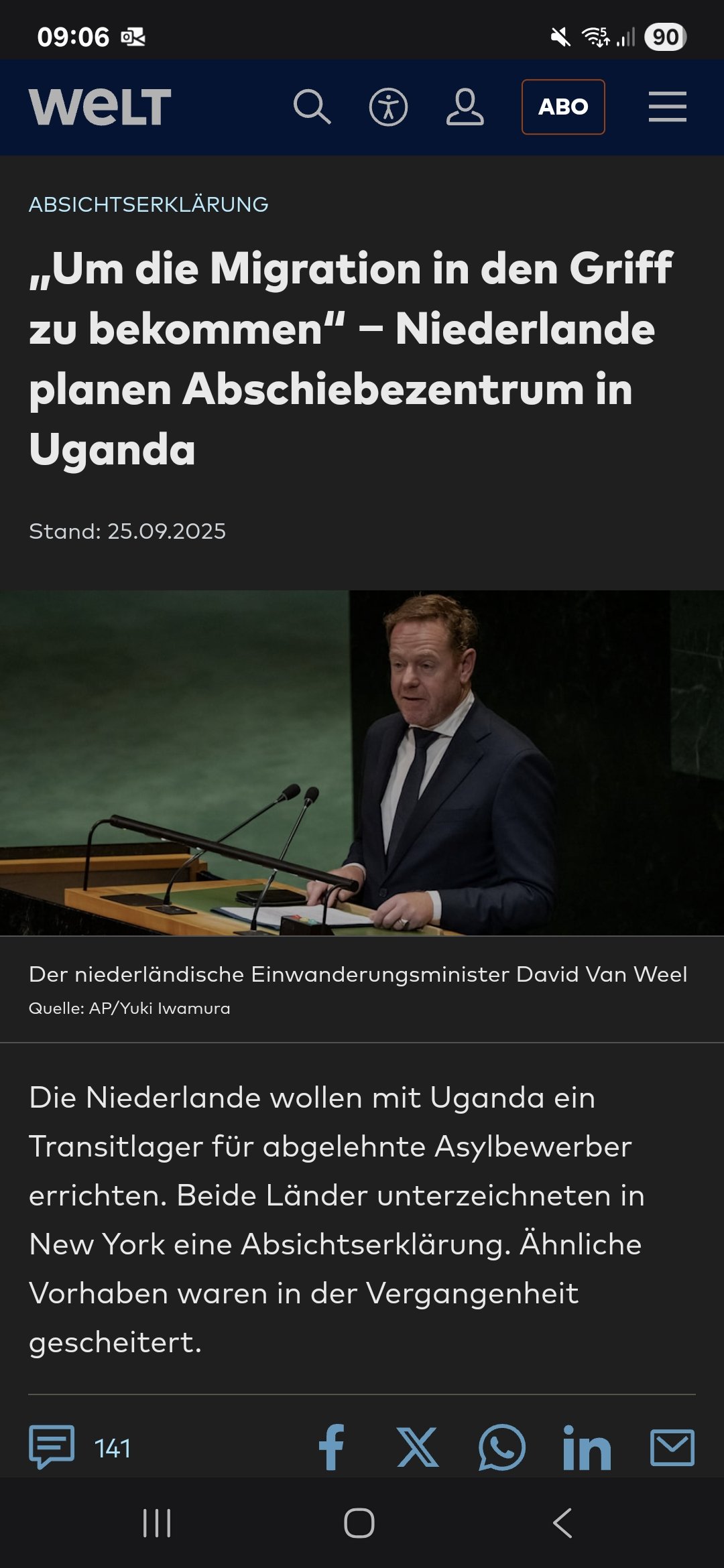The width and height of the screenshot is (724, 1568).
Task: Share this article on Facebook
Action: [x=331, y=1447]
